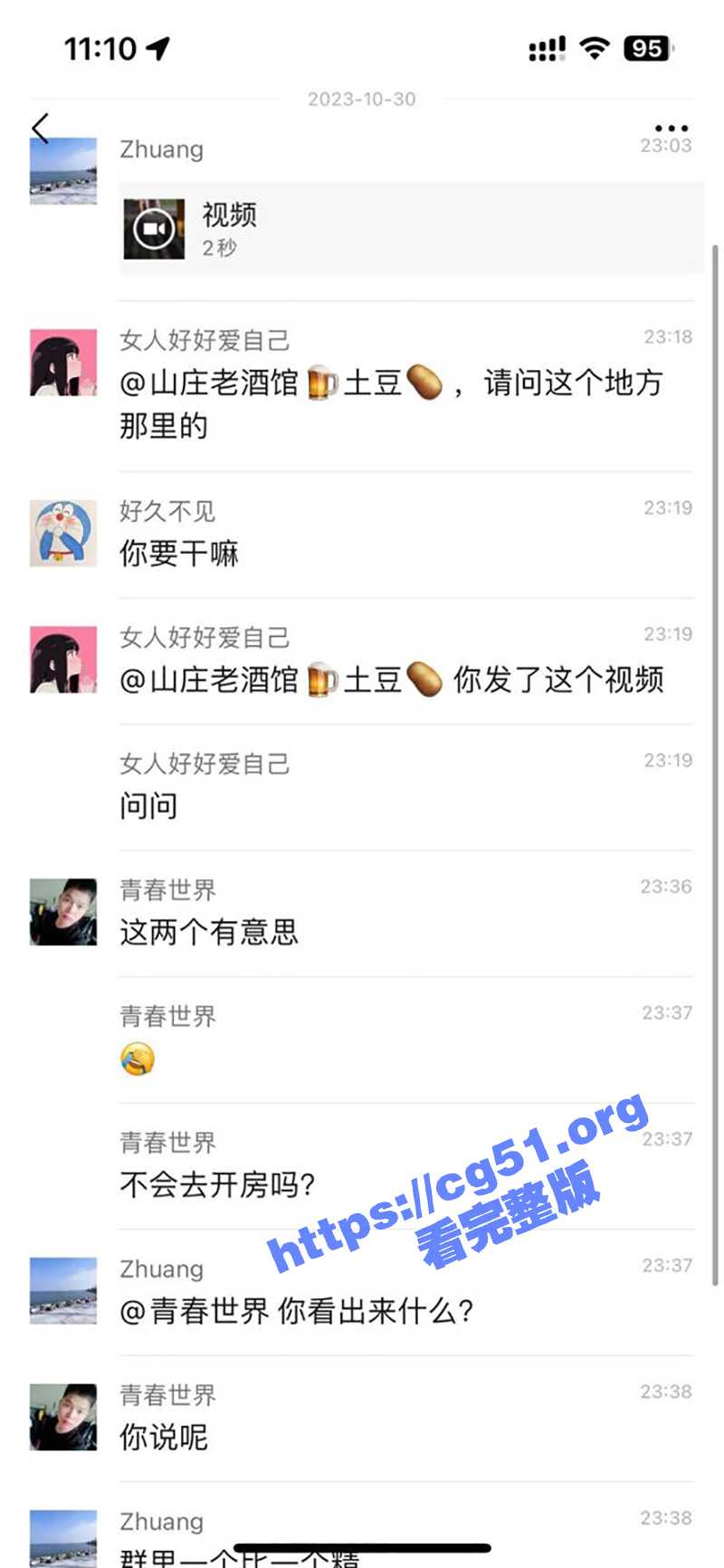Tap the Doraemon avatar of 好久不见
724x1568 pixels.
click(62, 532)
